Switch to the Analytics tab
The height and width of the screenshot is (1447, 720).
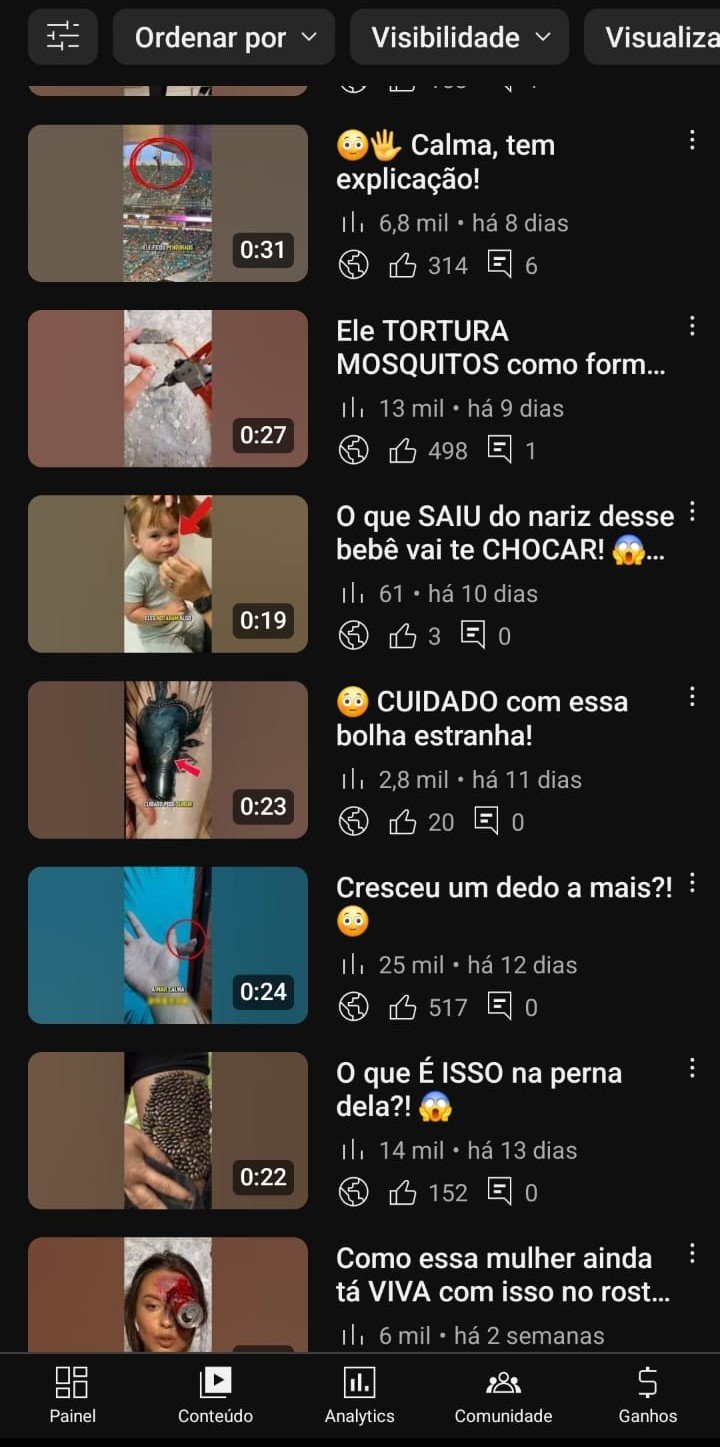click(x=360, y=1396)
